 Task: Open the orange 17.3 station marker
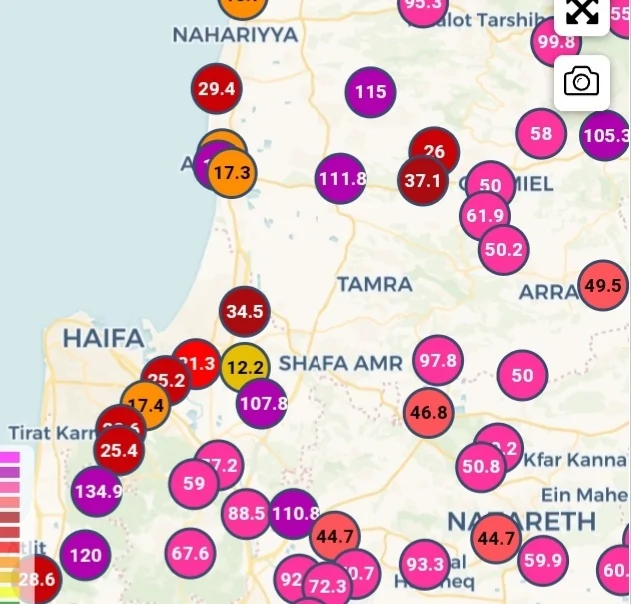coord(232,173)
